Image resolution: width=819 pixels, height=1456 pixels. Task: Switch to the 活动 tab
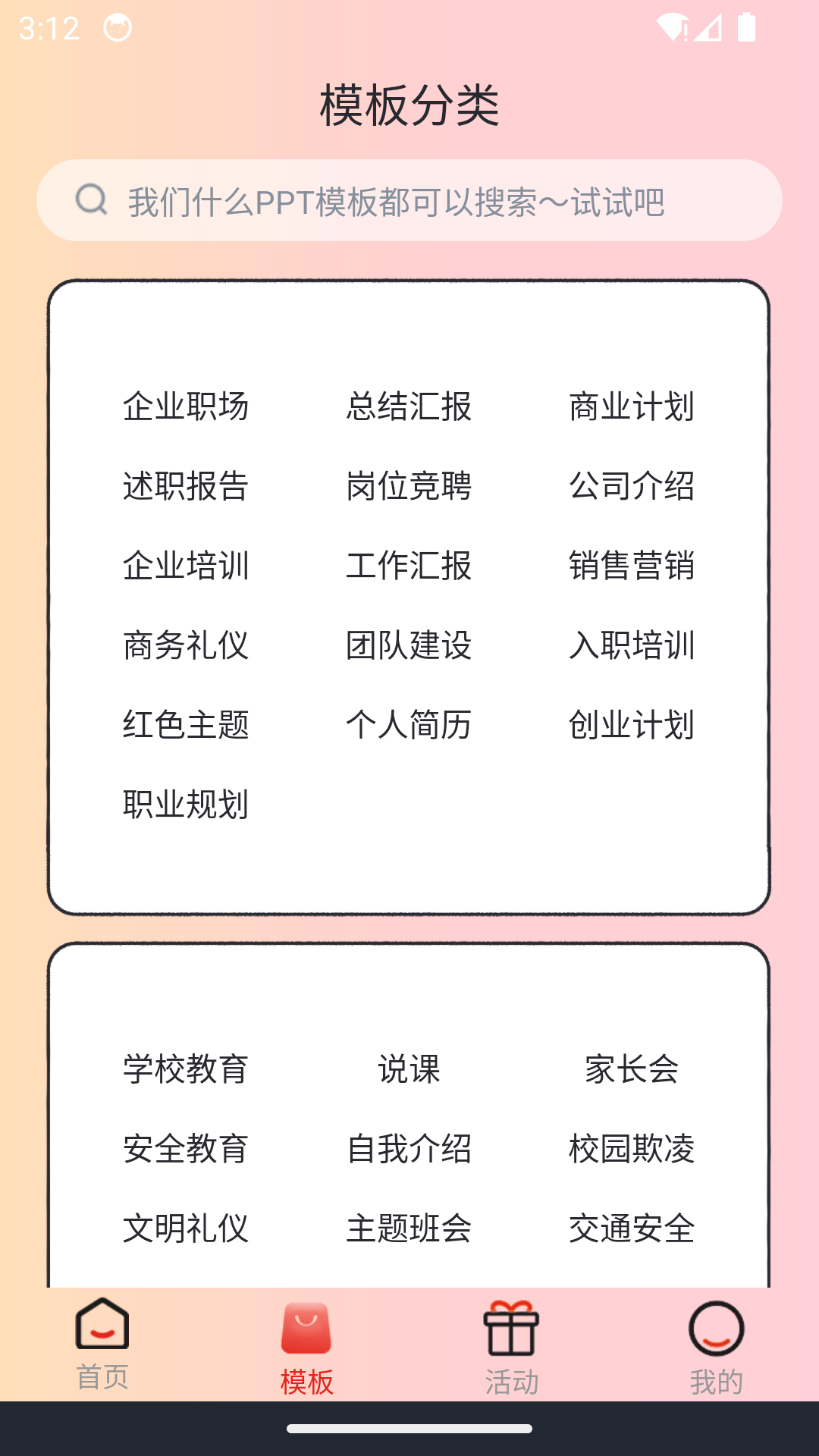pos(512,1348)
